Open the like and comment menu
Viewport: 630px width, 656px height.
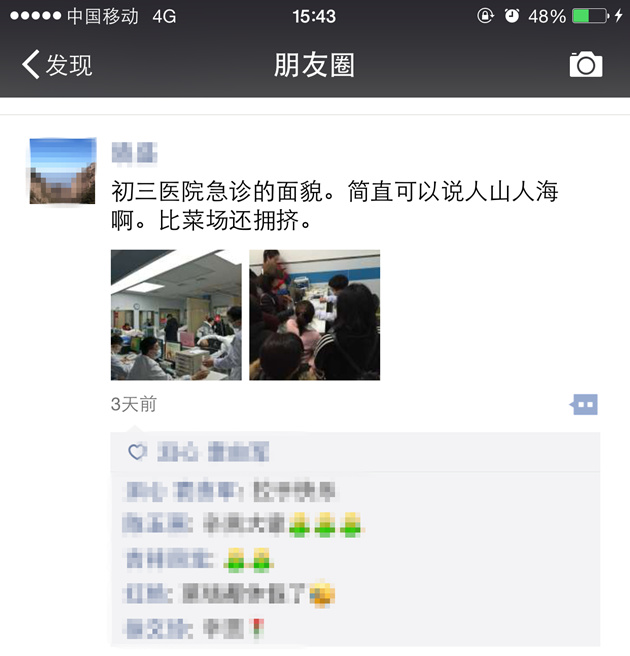[584, 405]
